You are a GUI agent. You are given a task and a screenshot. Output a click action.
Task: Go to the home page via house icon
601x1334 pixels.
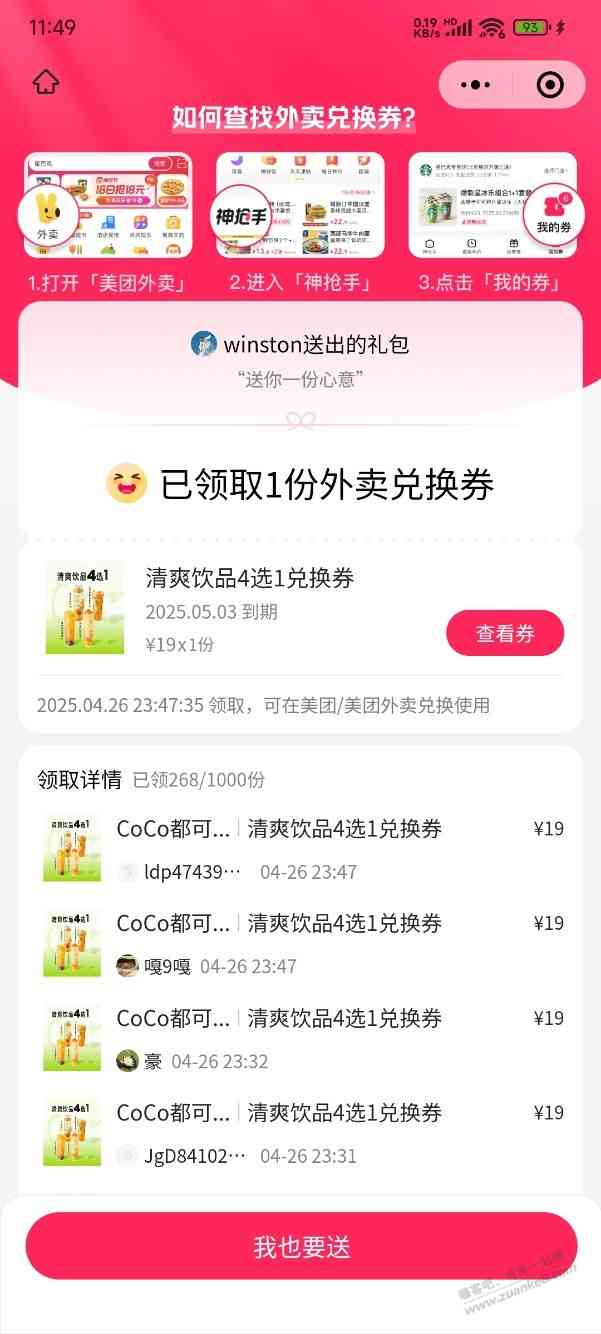(46, 83)
